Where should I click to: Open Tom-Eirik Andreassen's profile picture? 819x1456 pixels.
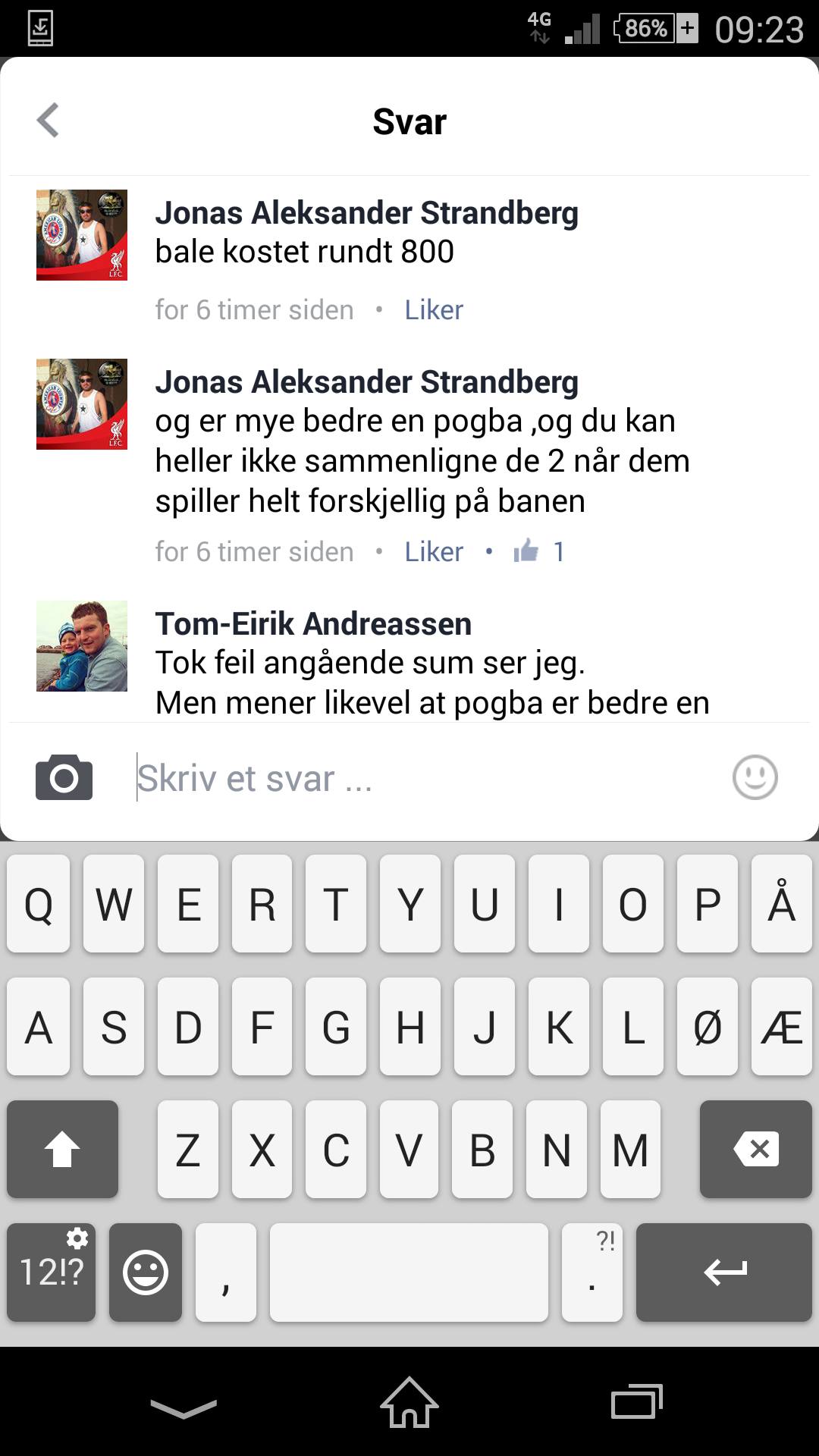point(82,646)
